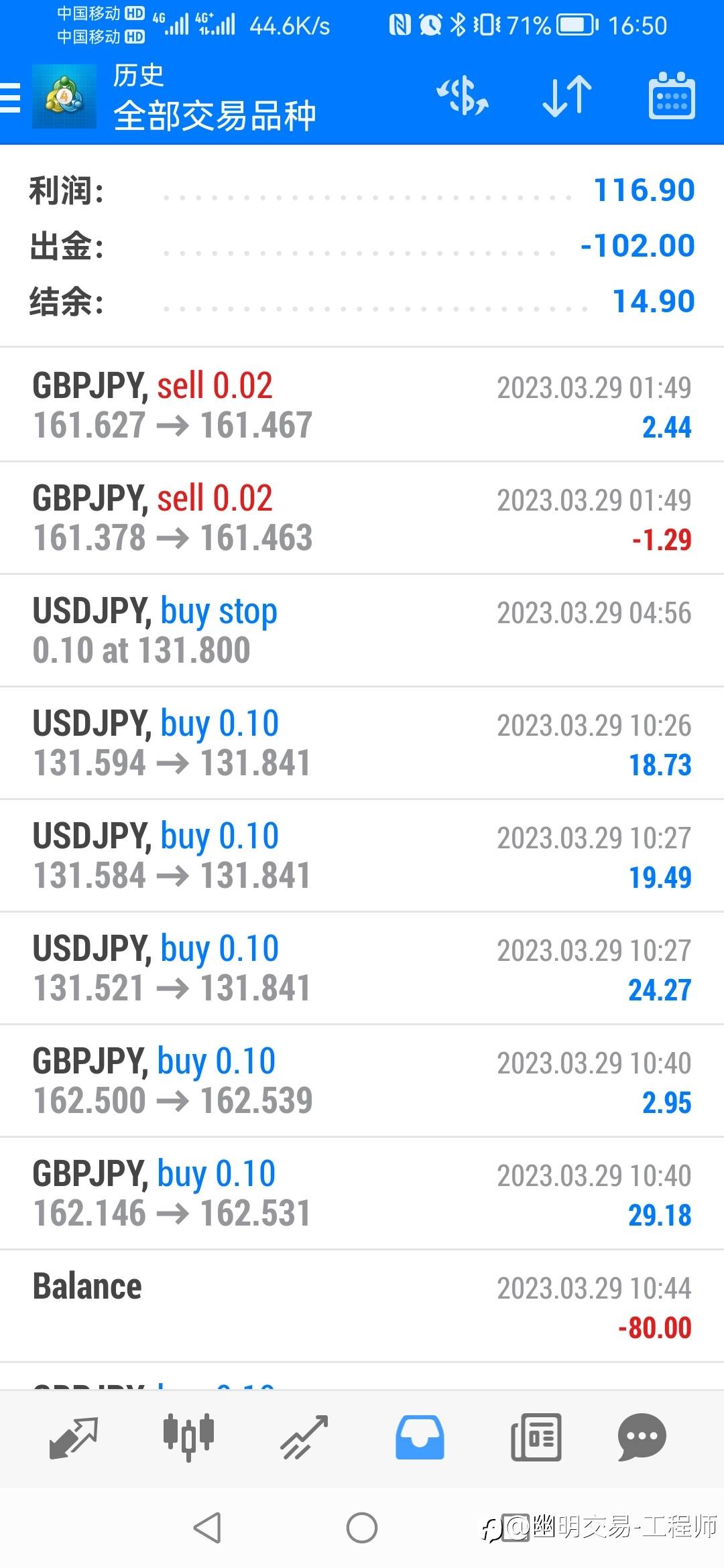Expand the GBPJPY sell trade with 2.44 profit
724x1568 pixels.
pos(362,405)
